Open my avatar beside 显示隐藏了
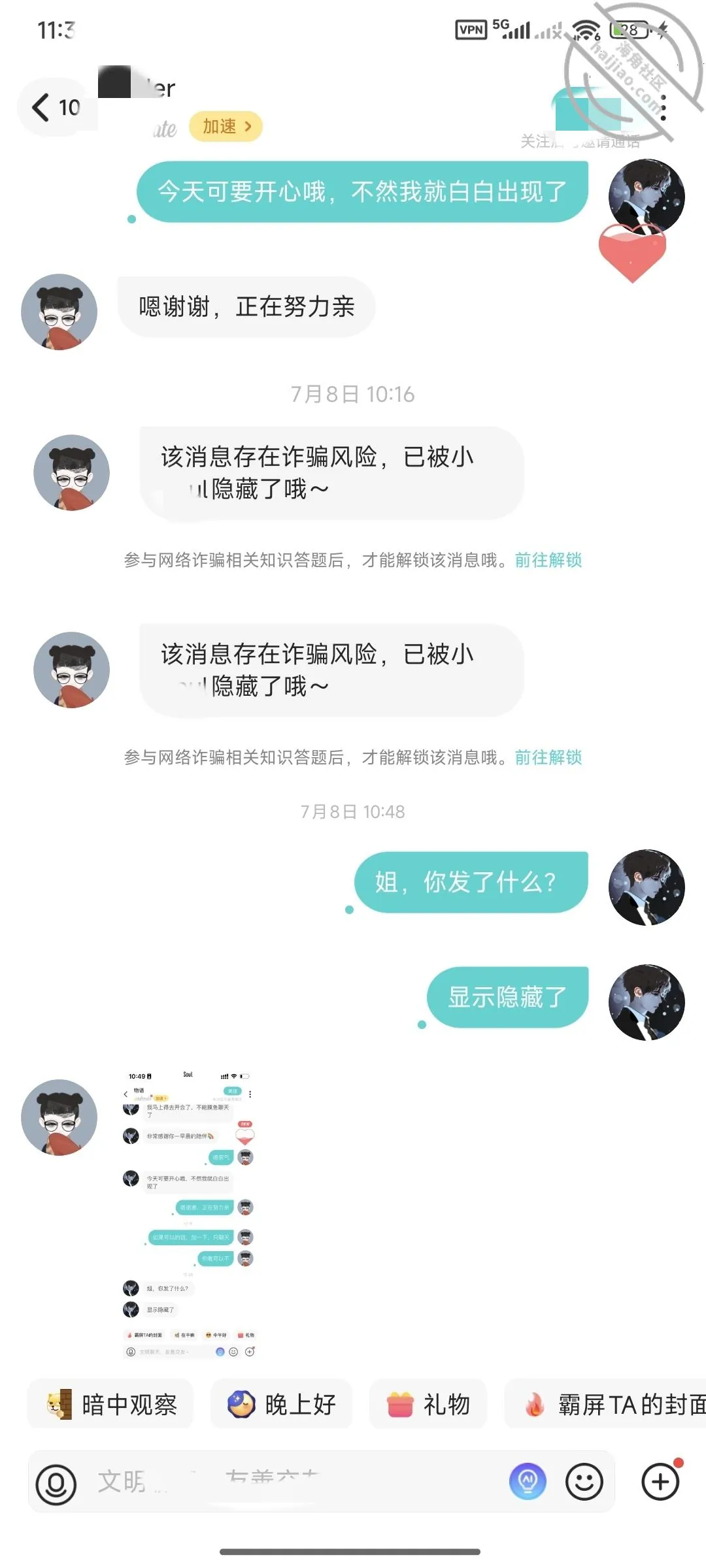The width and height of the screenshot is (706, 1568). pos(647,1002)
